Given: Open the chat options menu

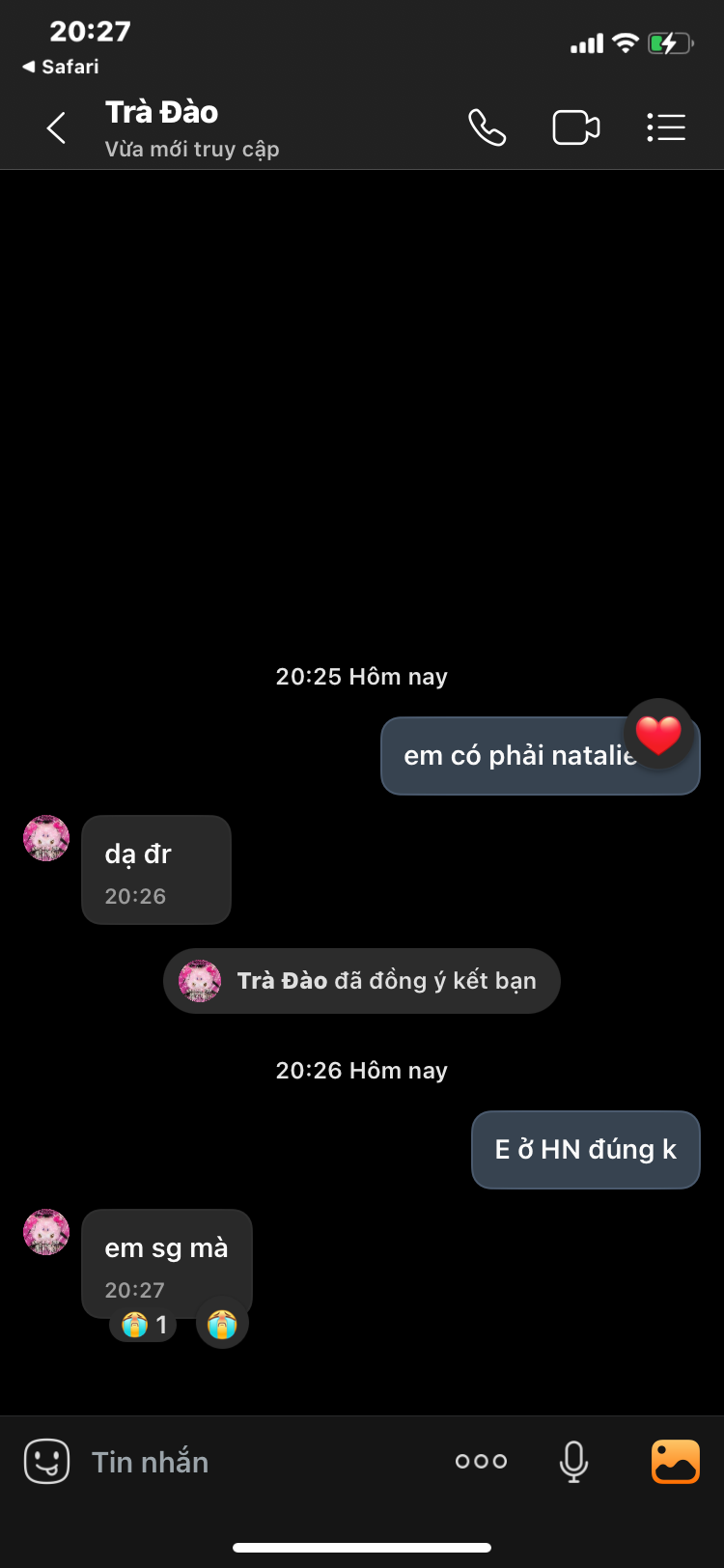Looking at the screenshot, I should pos(666,127).
